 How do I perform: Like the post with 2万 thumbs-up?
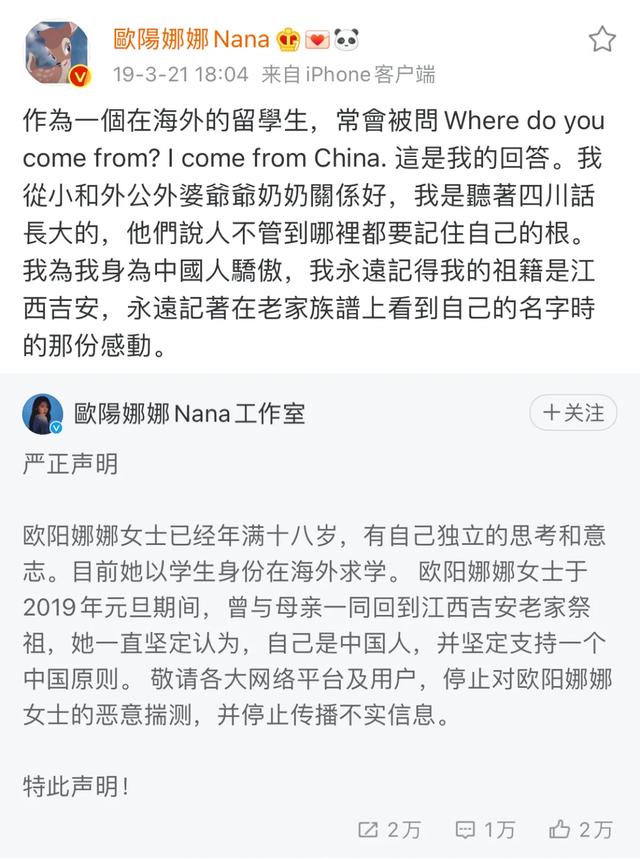580,828
